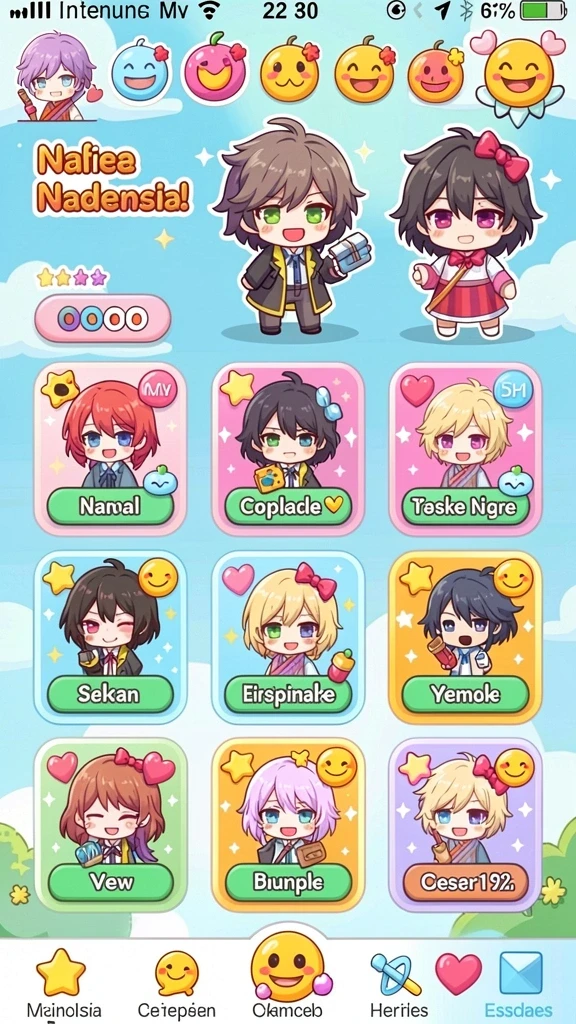Open the Teske Nigre card

point(466,449)
